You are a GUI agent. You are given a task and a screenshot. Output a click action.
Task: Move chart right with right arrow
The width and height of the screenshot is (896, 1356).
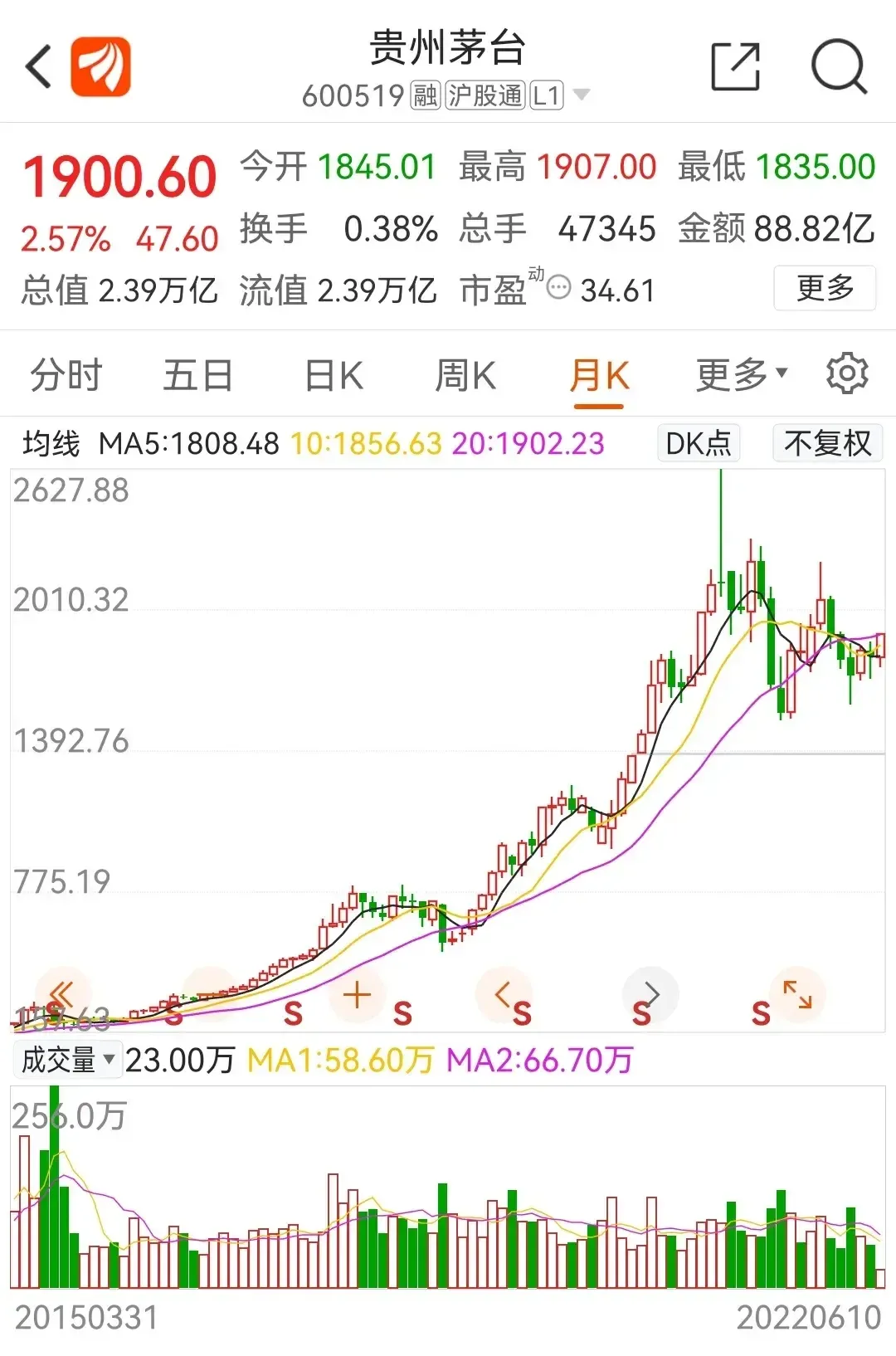pyautogui.click(x=651, y=994)
